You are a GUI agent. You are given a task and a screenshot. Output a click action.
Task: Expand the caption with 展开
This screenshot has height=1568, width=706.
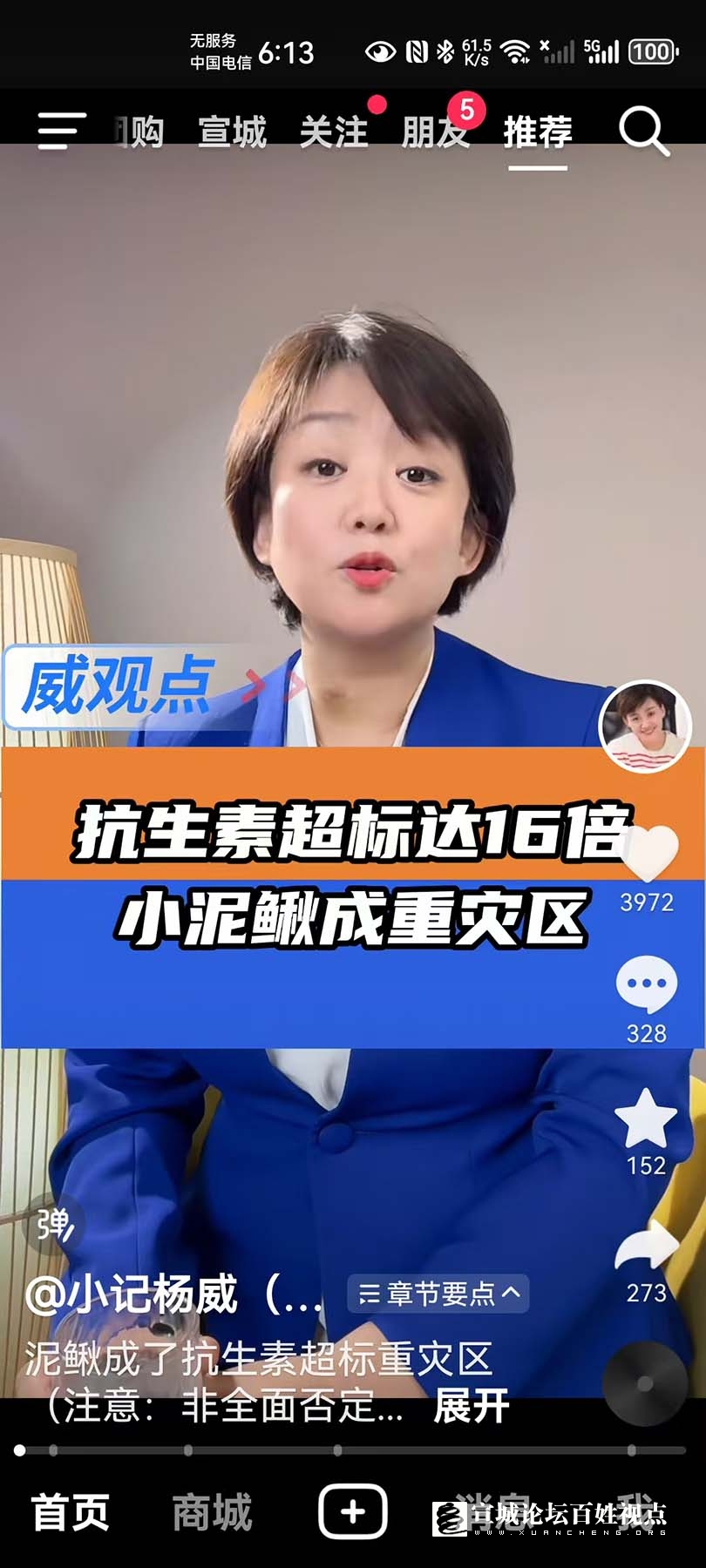[x=472, y=1407]
